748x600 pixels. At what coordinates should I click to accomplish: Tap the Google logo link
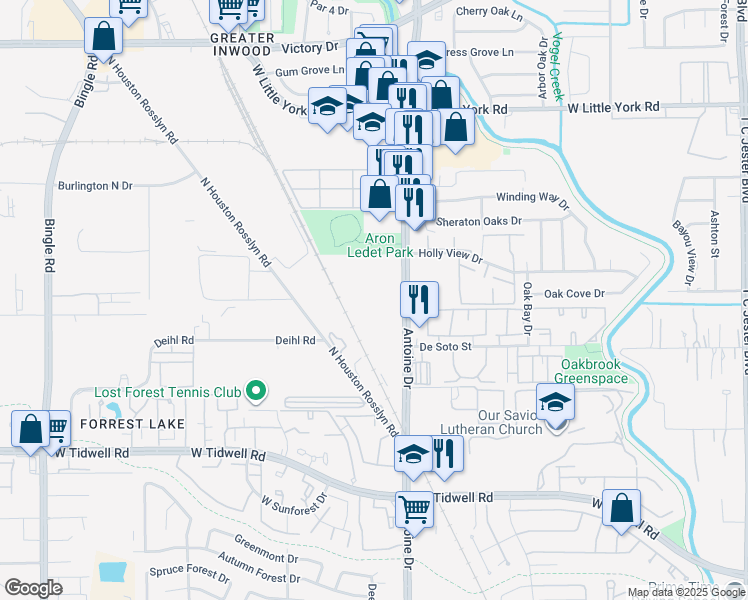[x=33, y=589]
